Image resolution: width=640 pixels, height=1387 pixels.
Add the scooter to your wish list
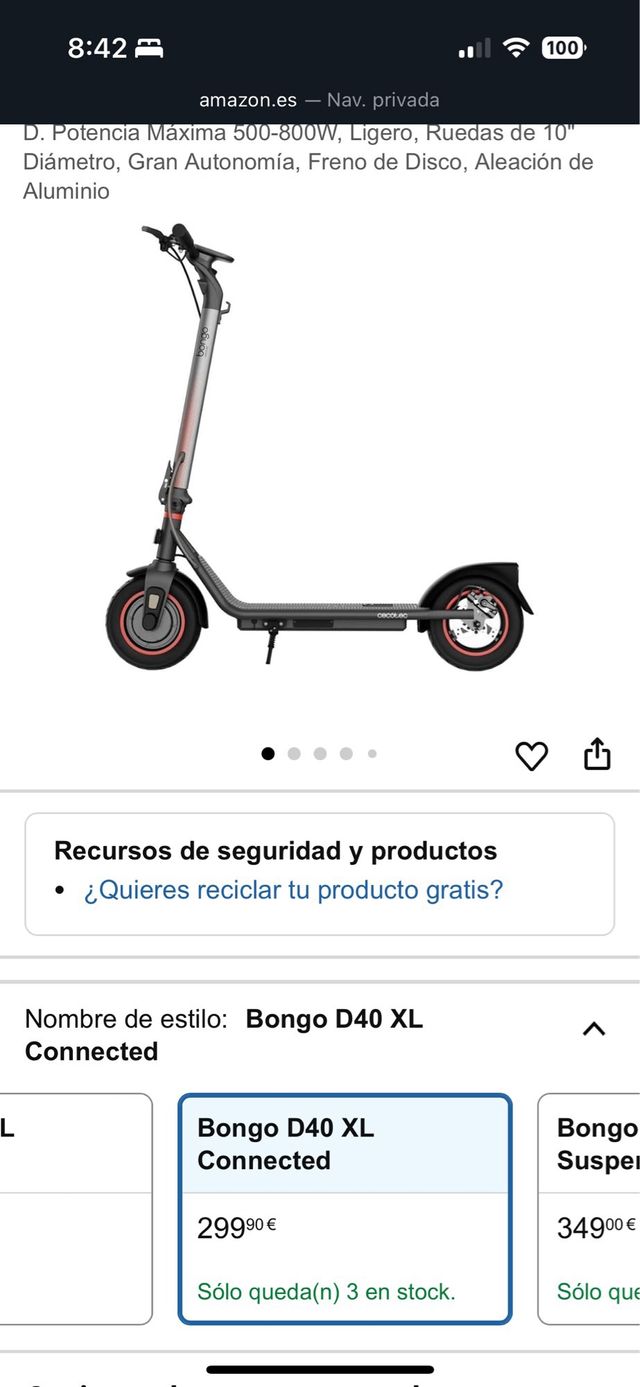pyautogui.click(x=531, y=757)
